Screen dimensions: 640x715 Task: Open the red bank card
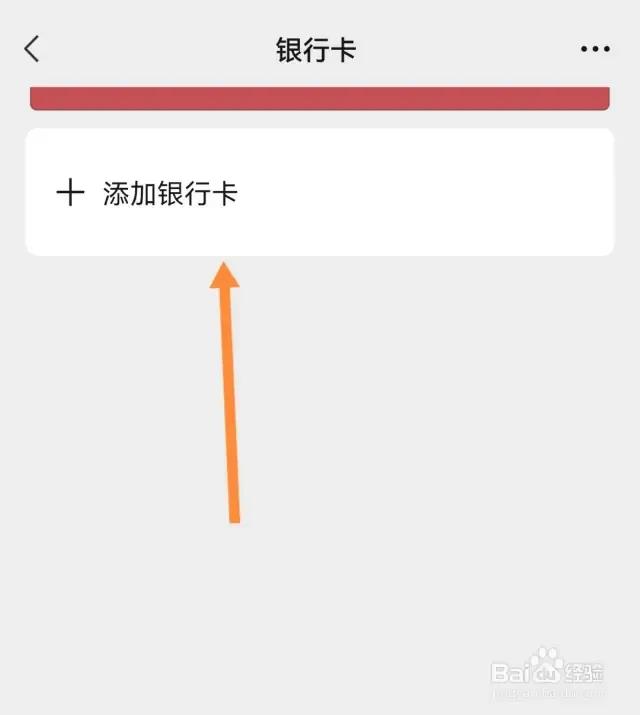[319, 98]
